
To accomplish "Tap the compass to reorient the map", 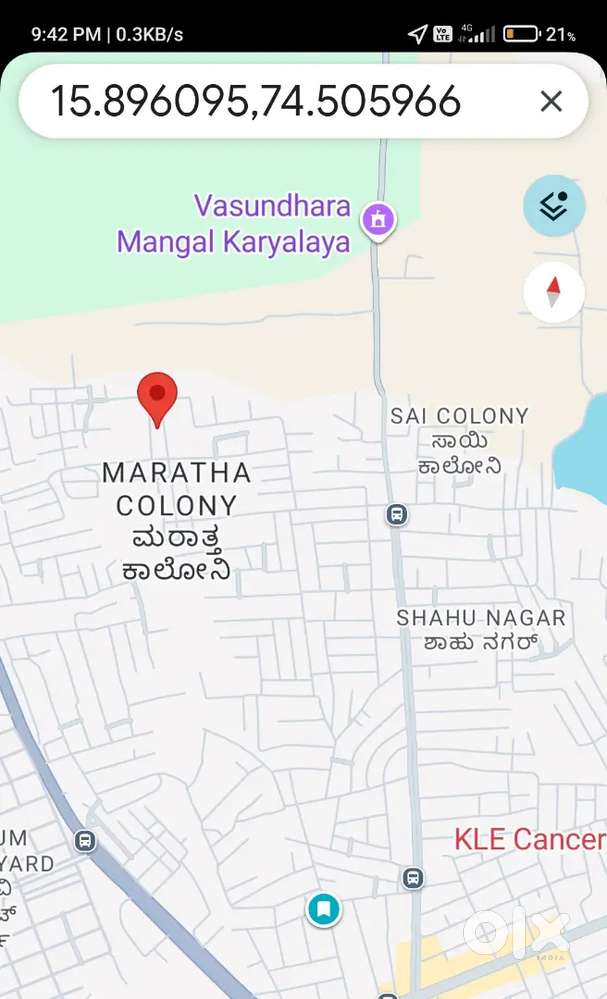I will [554, 292].
